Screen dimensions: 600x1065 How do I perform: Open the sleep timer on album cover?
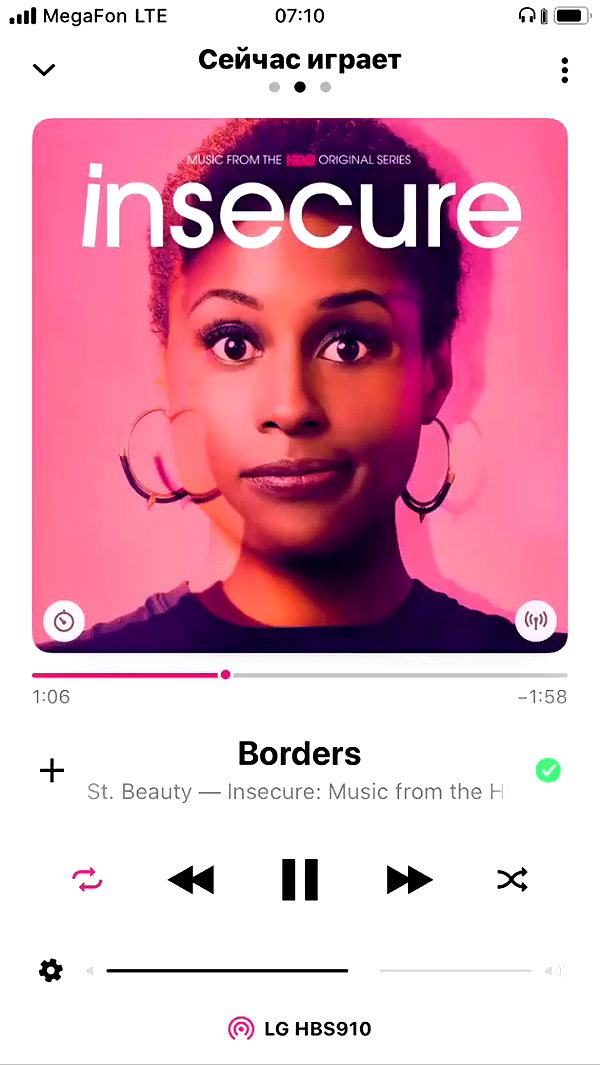(x=64, y=620)
